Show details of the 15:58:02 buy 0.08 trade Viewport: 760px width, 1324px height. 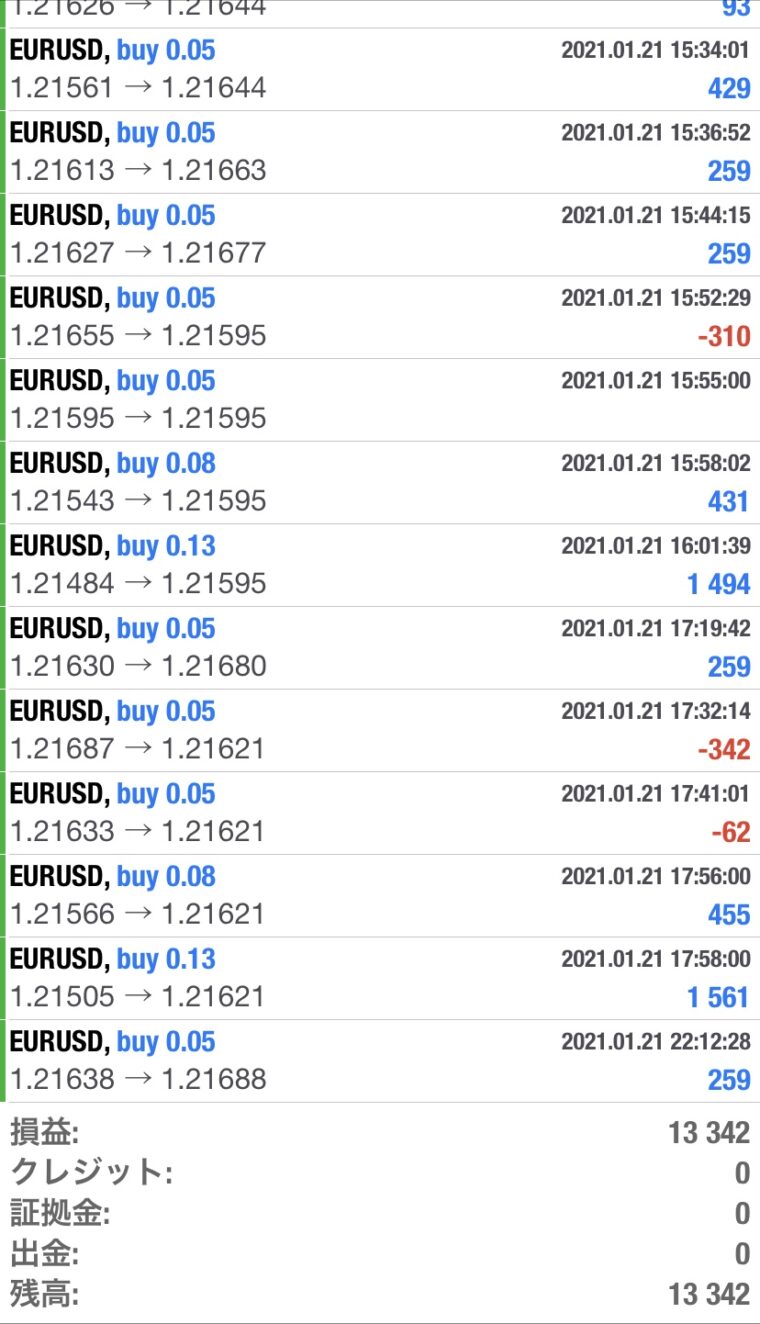pyautogui.click(x=380, y=483)
